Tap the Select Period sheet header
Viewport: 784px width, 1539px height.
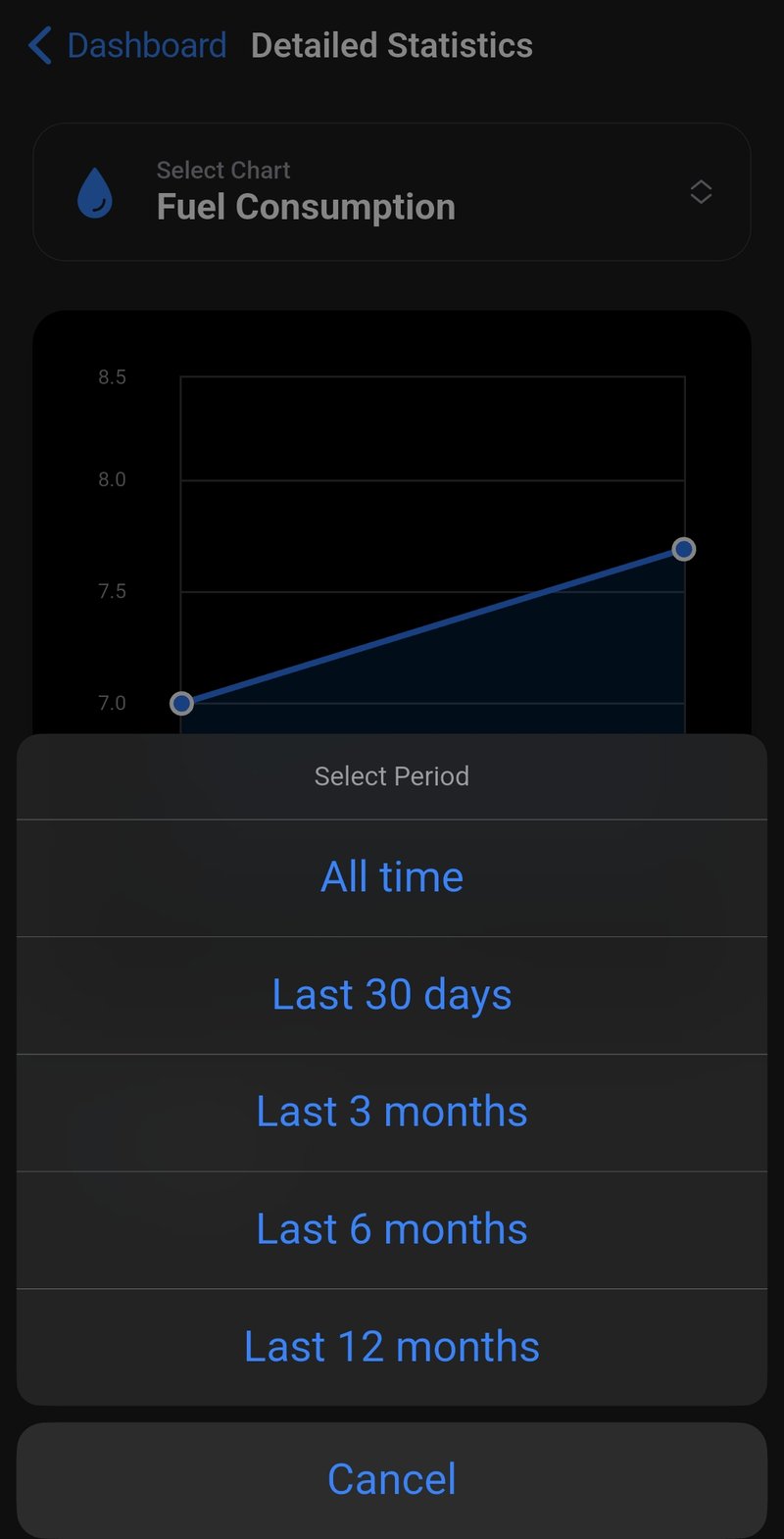pyautogui.click(x=392, y=775)
